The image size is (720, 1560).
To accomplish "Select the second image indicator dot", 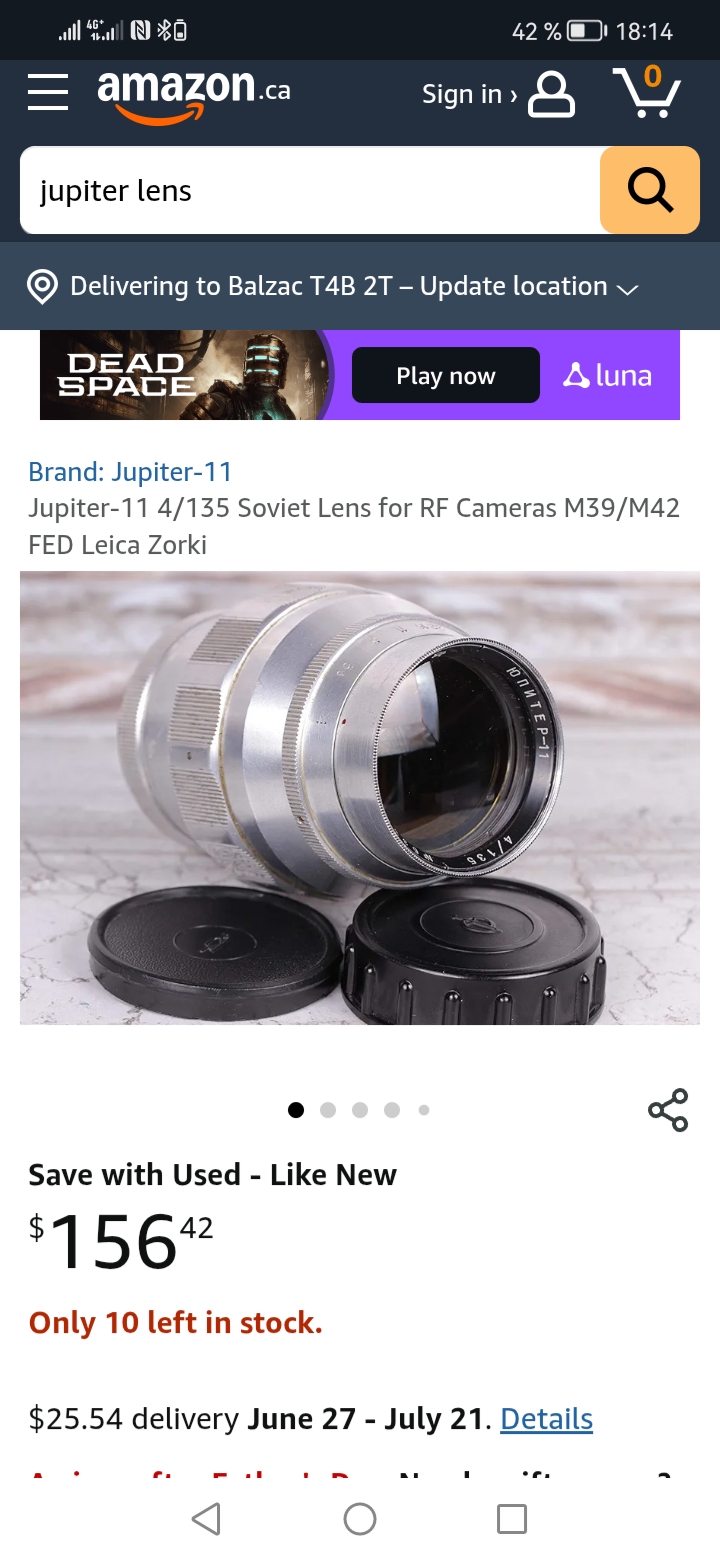I will (x=328, y=1110).
